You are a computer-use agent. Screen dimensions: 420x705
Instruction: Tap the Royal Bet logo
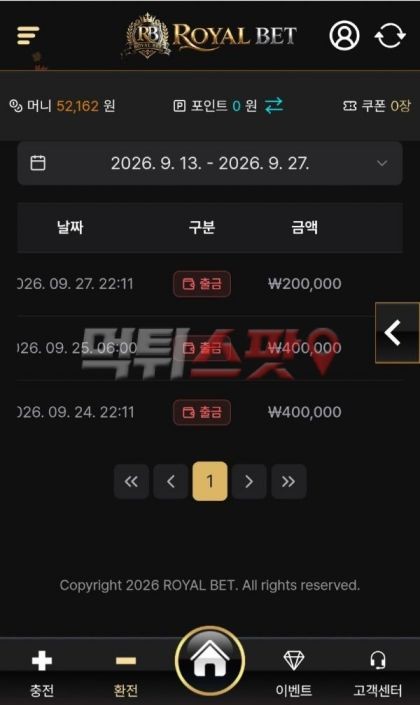[x=211, y=36]
